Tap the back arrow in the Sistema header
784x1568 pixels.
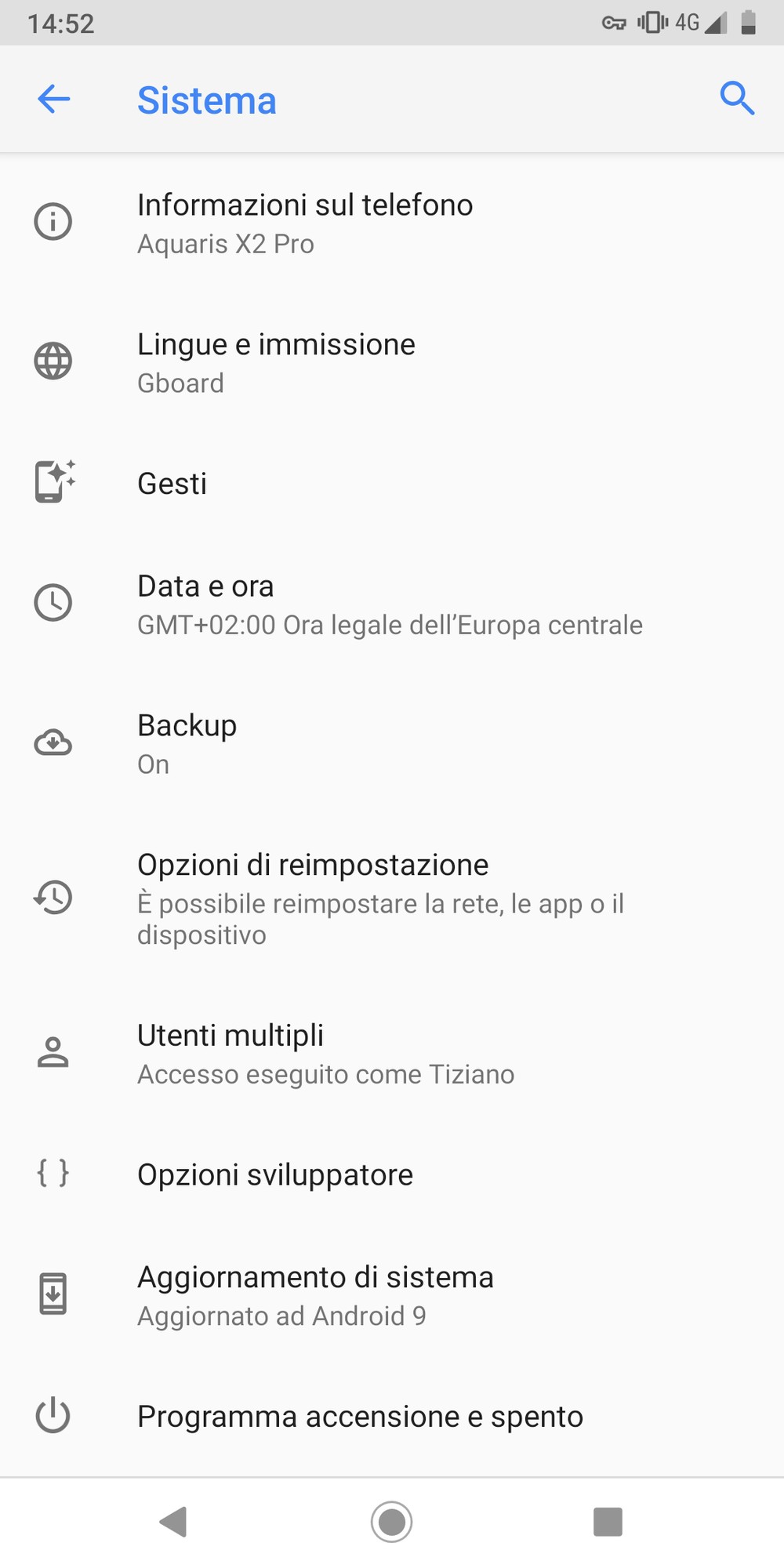53,100
